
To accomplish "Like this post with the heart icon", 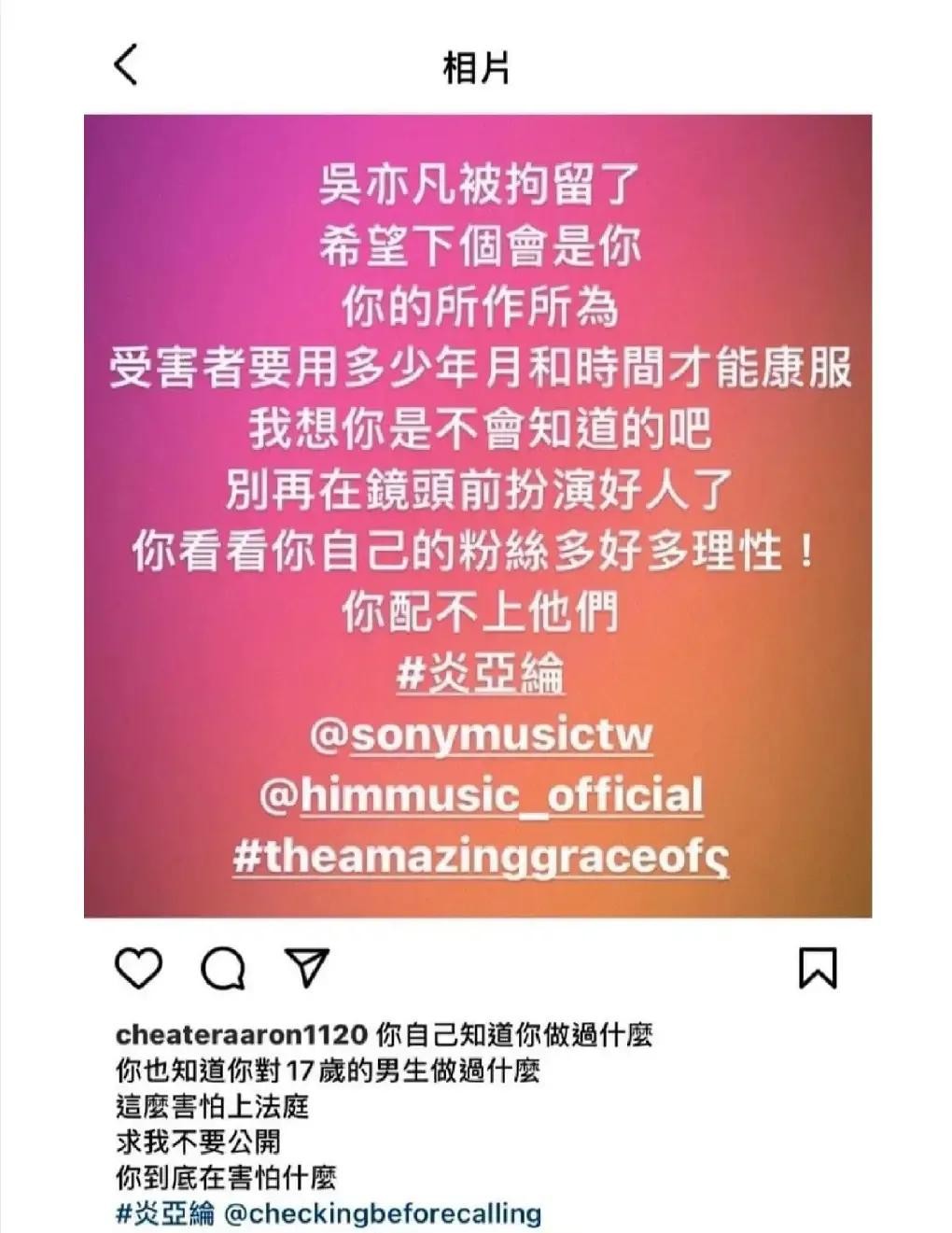I will 139,969.
